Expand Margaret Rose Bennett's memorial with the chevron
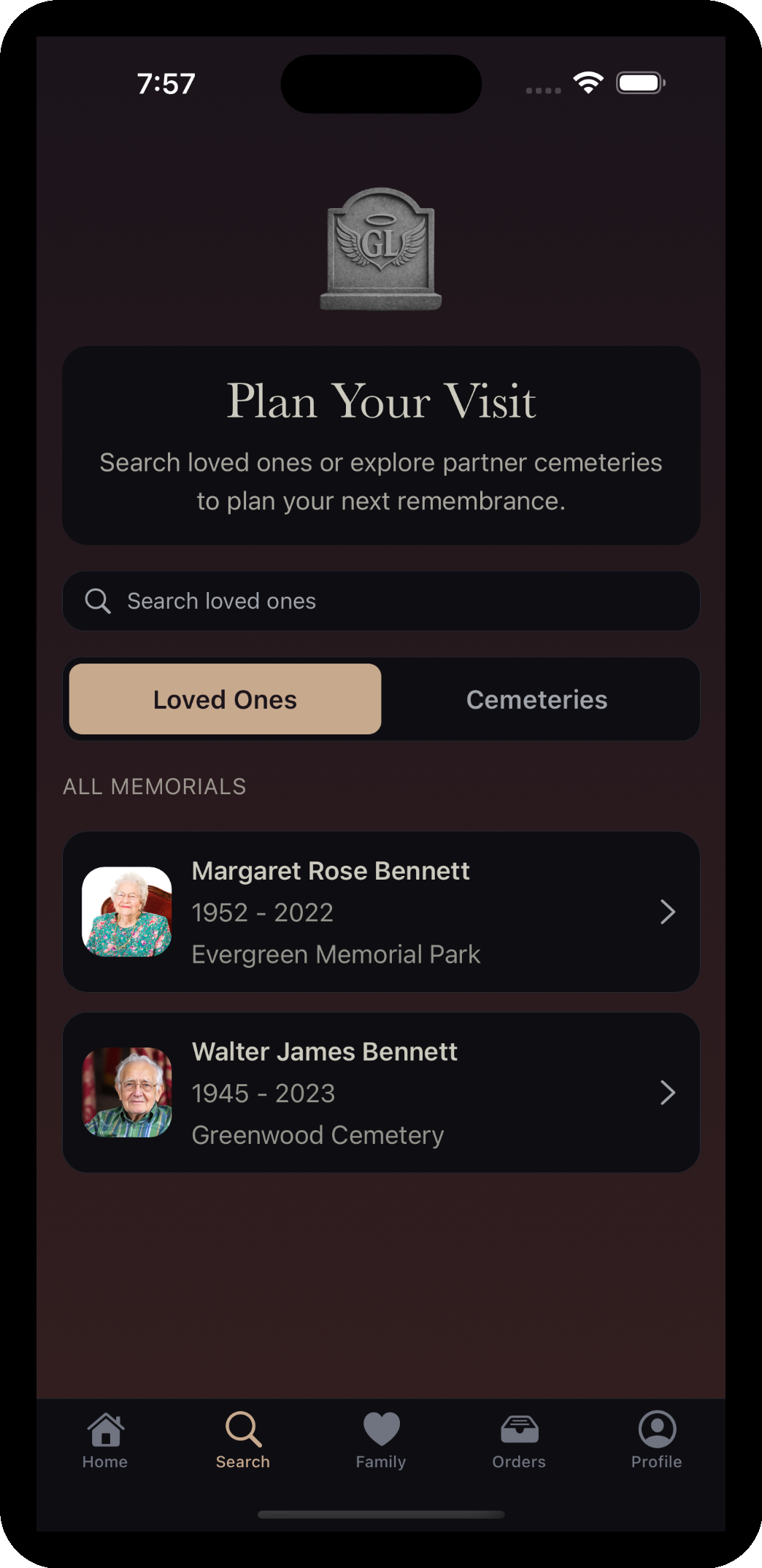 [668, 912]
